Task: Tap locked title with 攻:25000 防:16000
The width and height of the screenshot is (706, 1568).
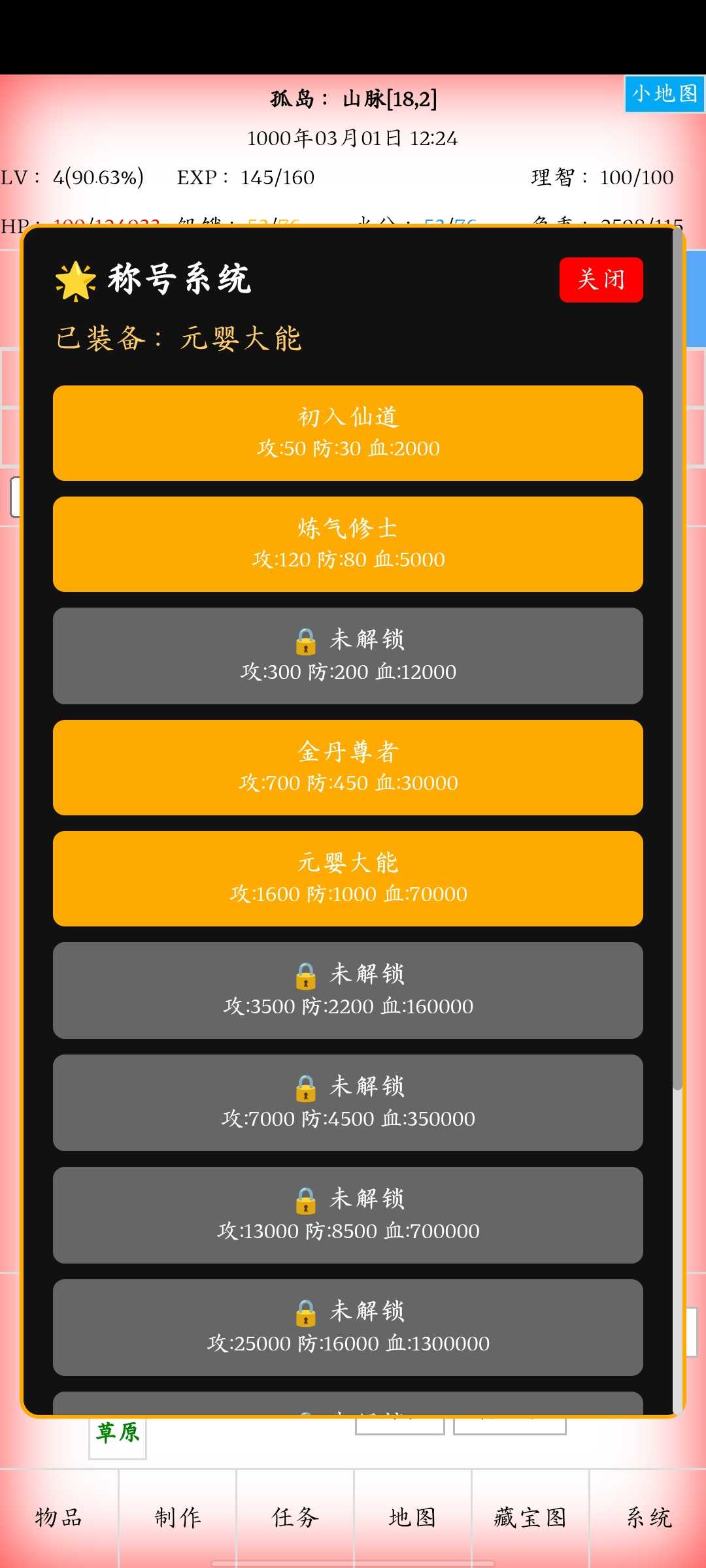Action: tap(348, 1328)
